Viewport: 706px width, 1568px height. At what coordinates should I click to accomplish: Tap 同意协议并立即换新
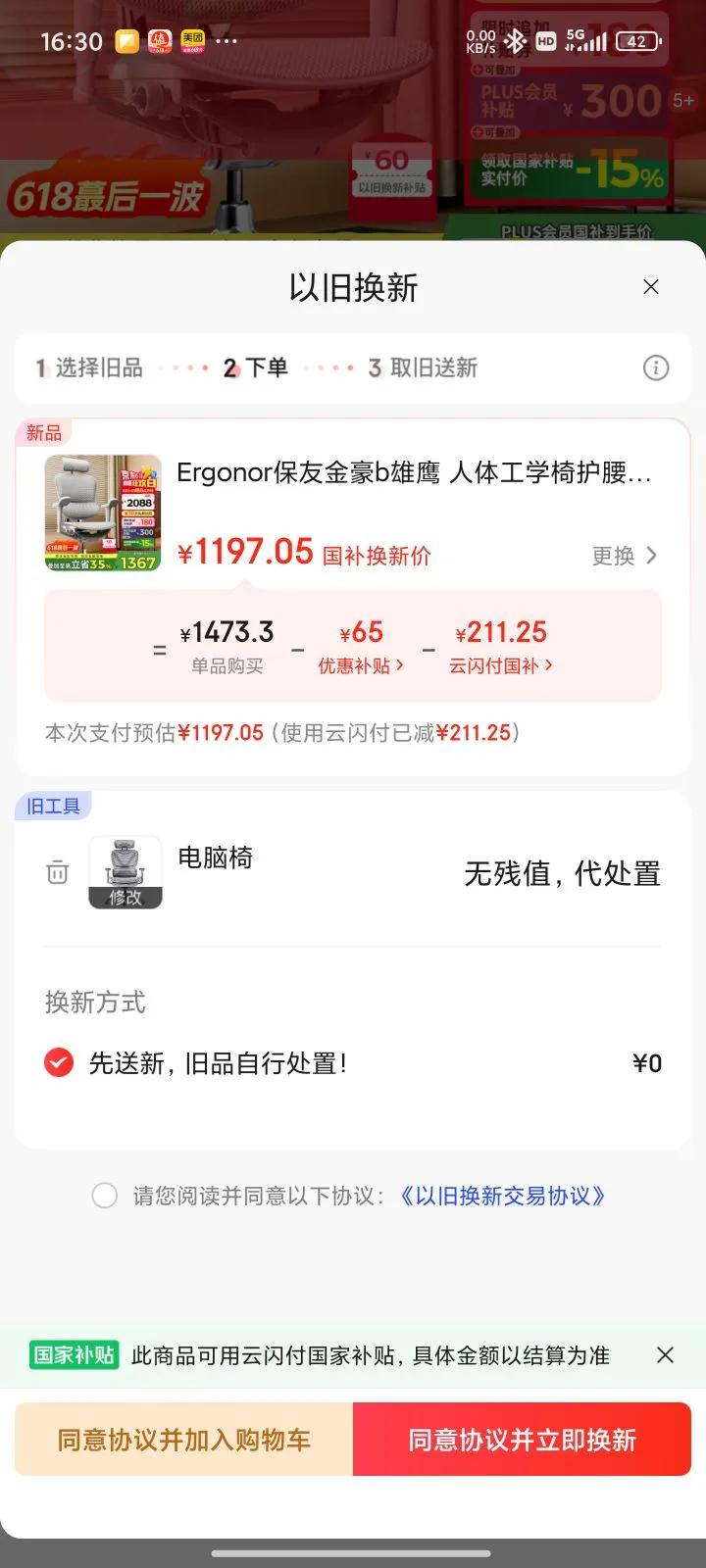coord(522,1440)
